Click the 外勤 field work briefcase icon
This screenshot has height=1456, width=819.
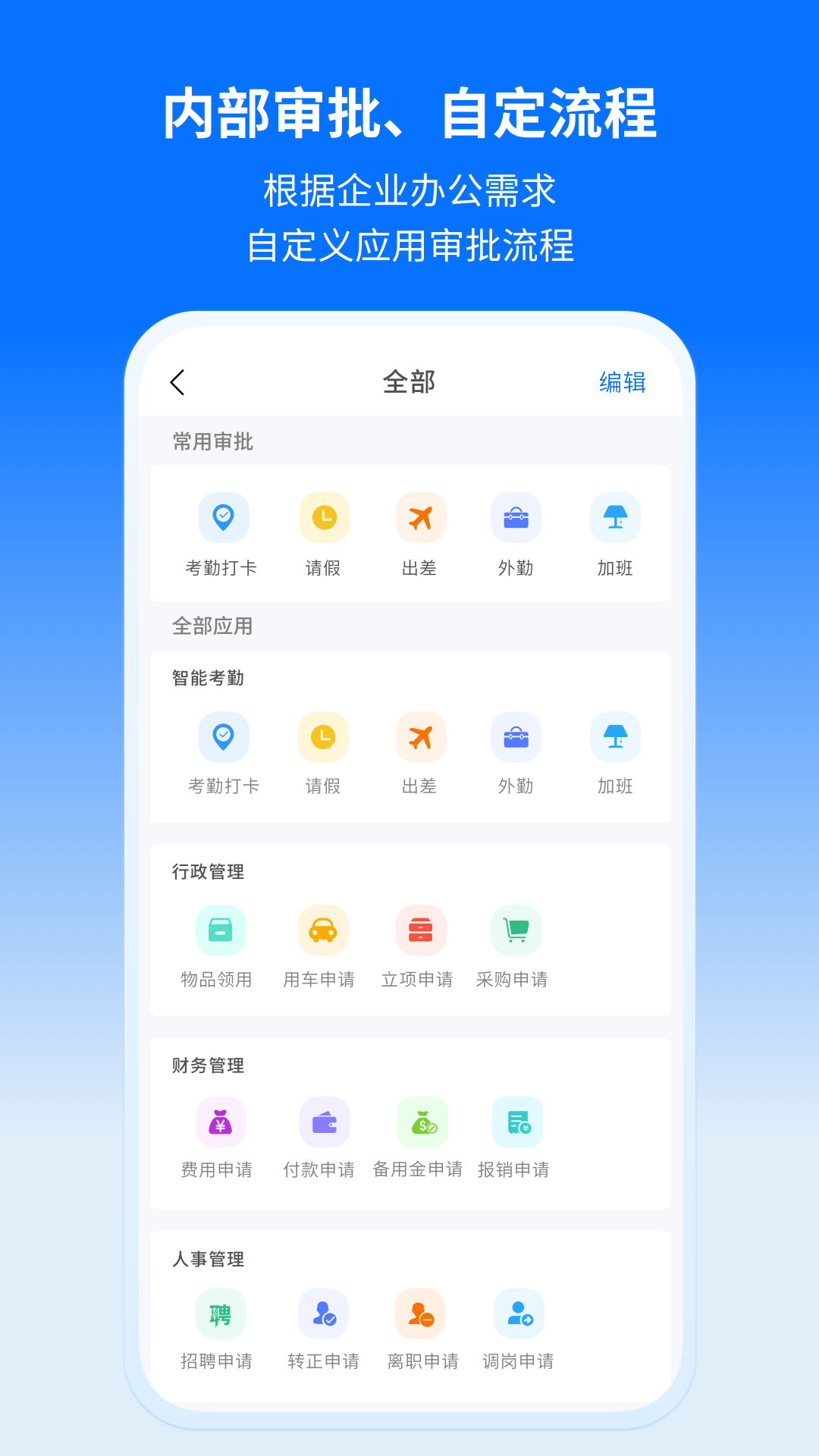pyautogui.click(x=516, y=517)
